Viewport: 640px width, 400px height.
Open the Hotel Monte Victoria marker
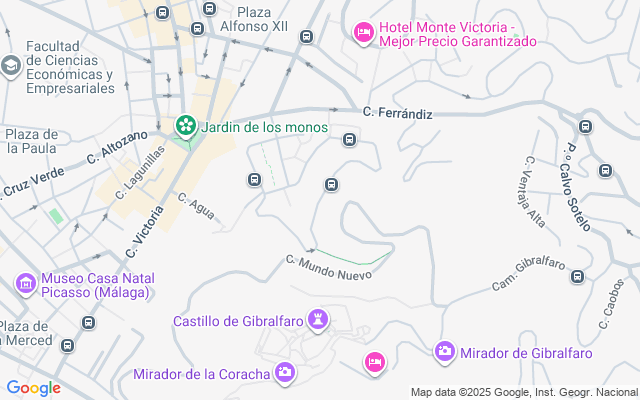tap(363, 33)
